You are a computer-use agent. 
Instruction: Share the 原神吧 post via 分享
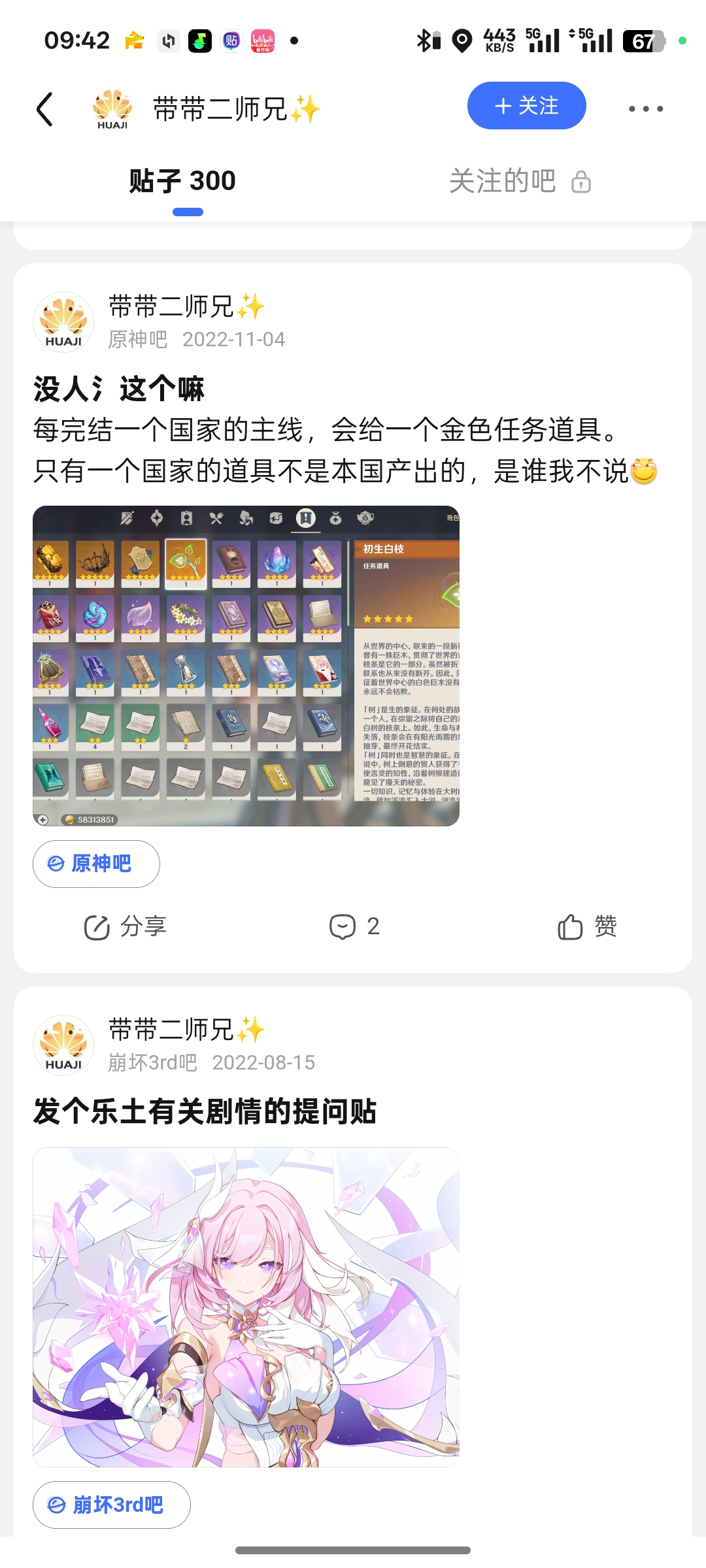(126, 926)
